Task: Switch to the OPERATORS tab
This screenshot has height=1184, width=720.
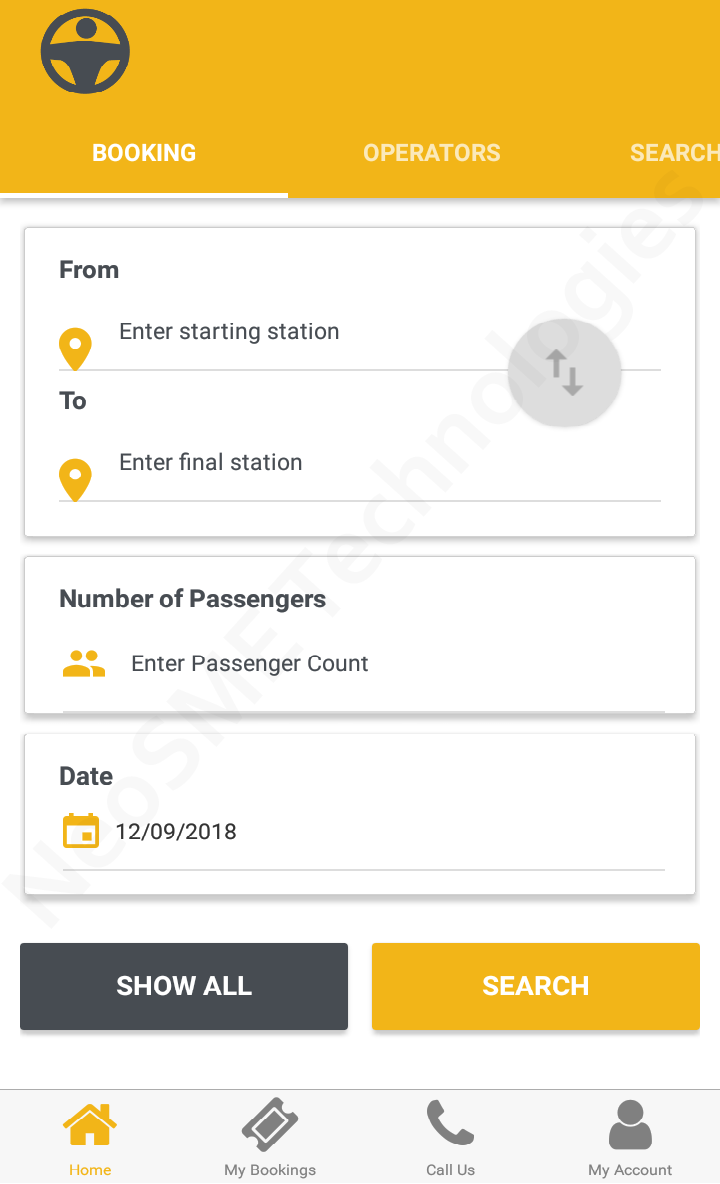Action: coord(432,152)
